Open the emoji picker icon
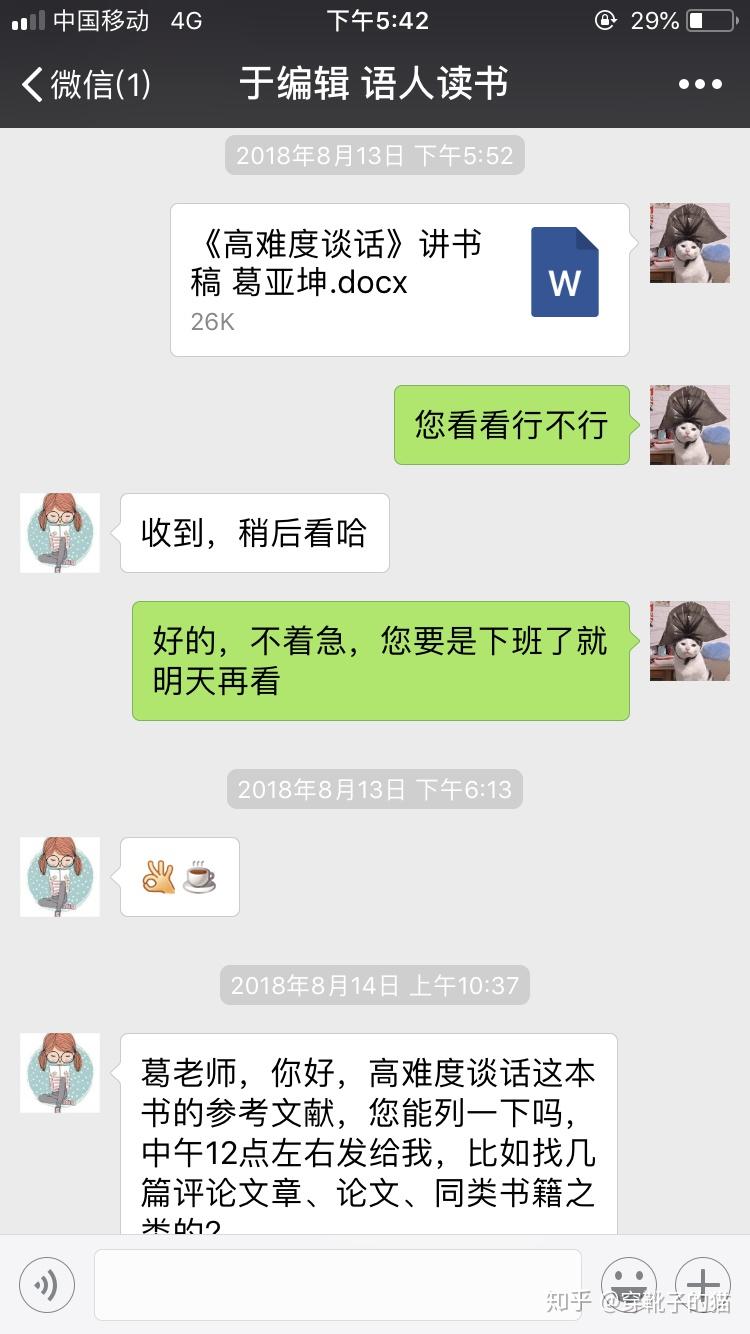 click(629, 1285)
